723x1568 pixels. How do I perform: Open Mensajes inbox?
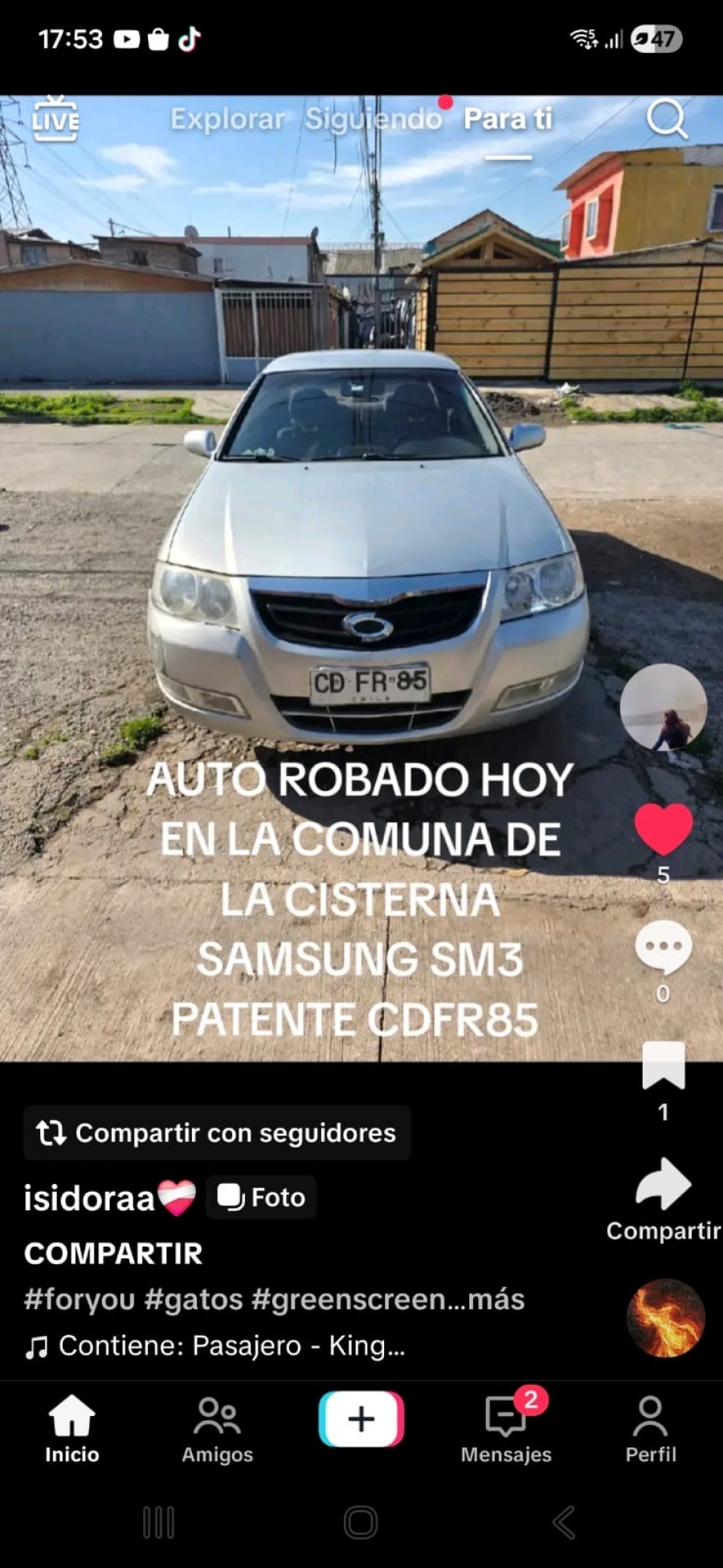(x=506, y=1431)
